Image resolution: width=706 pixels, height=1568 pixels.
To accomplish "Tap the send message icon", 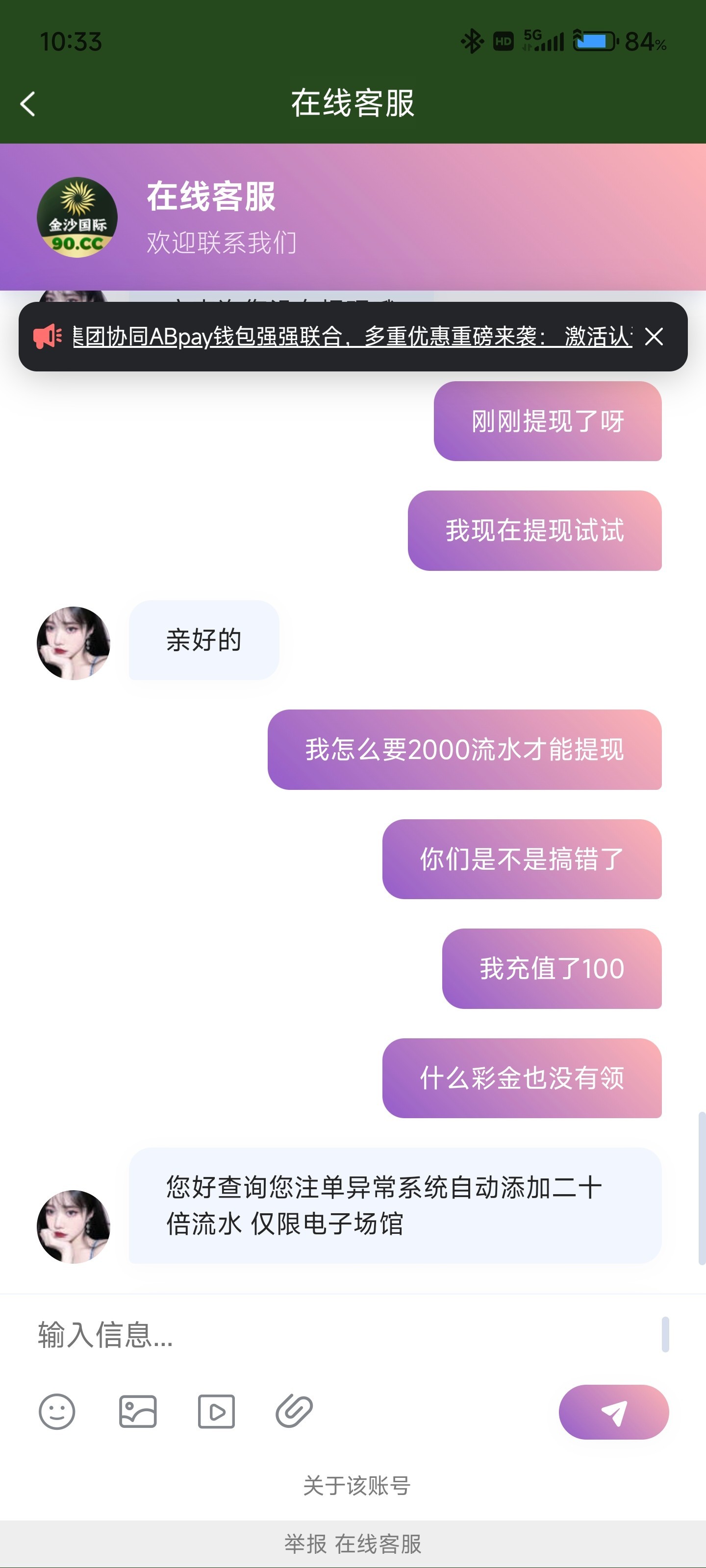I will pyautogui.click(x=615, y=1411).
